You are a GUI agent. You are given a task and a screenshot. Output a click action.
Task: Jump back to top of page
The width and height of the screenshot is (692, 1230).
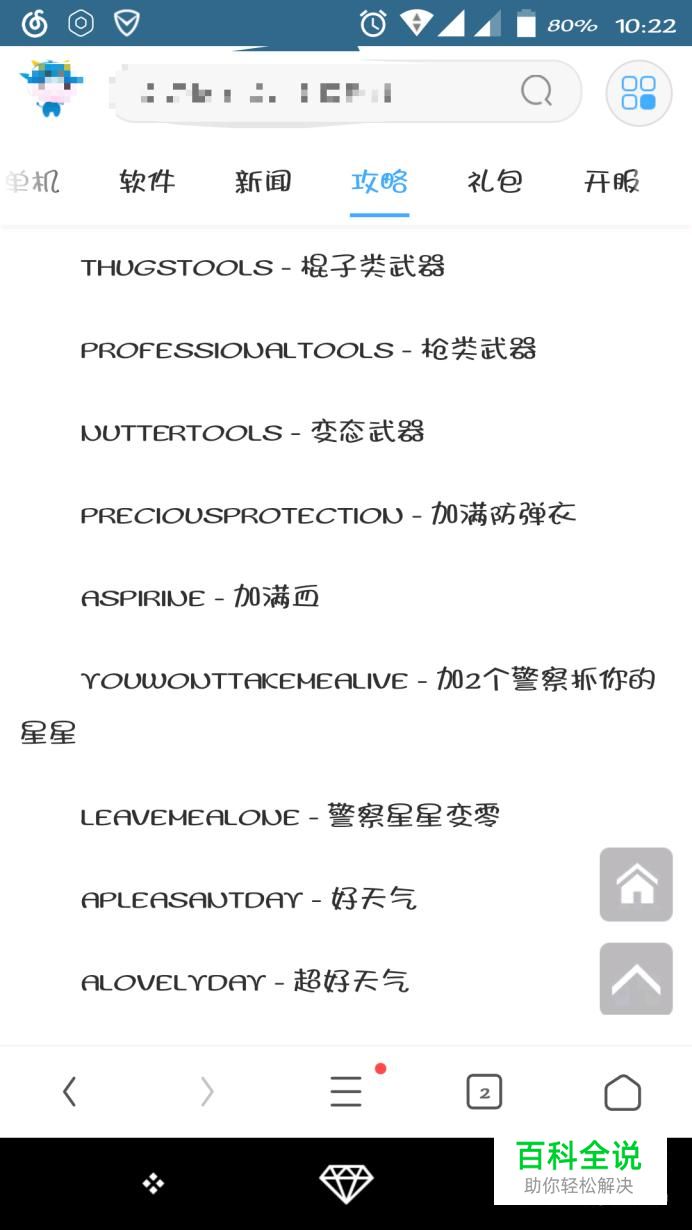[636, 979]
